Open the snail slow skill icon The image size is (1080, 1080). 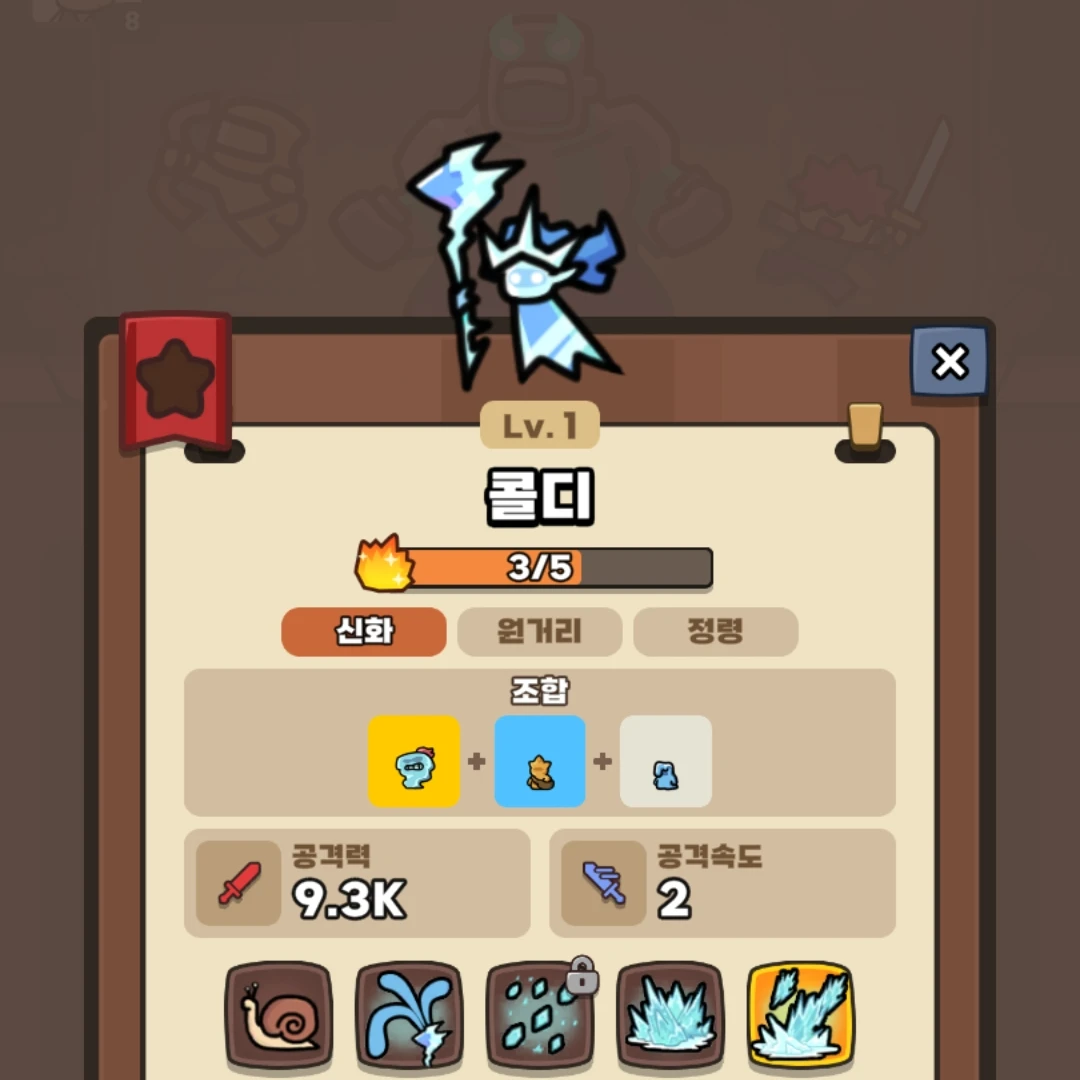278,1016
